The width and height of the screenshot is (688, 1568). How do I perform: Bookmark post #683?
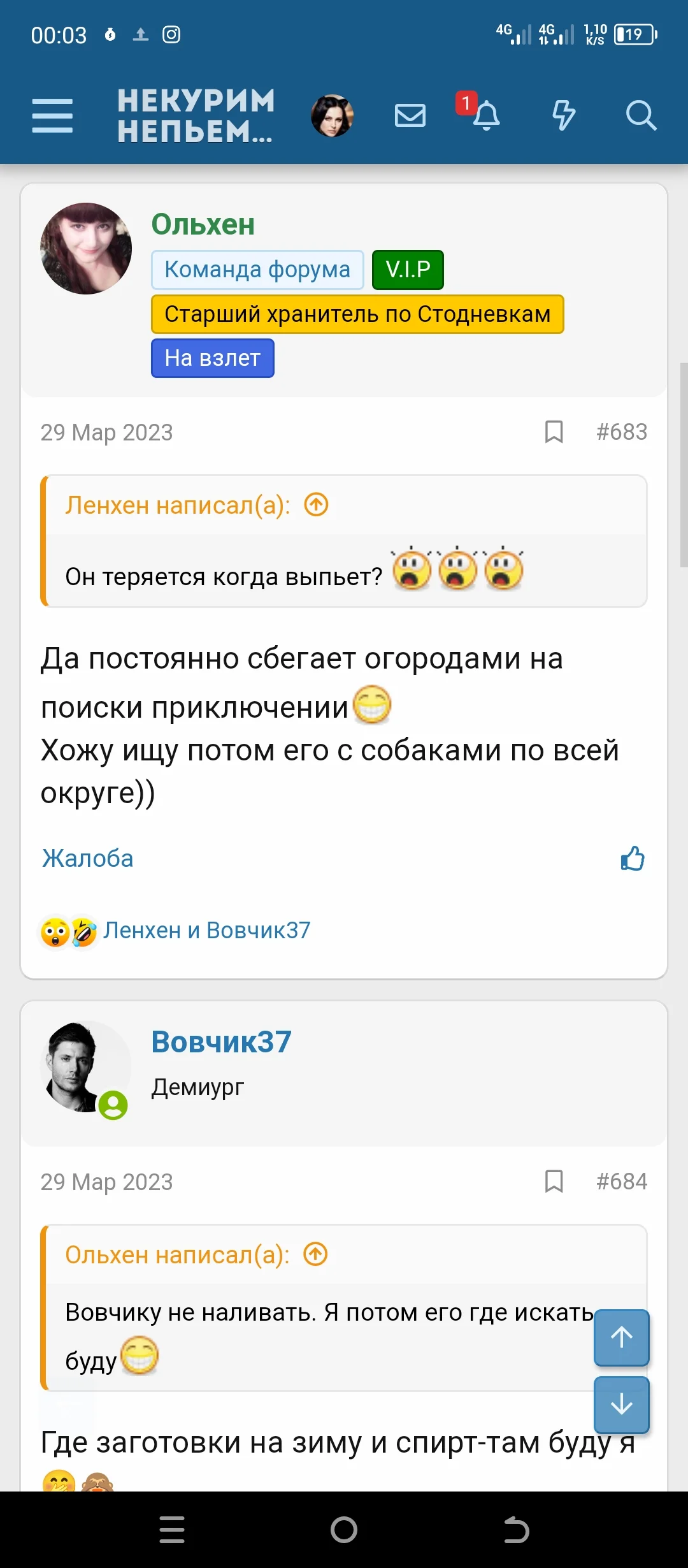click(553, 432)
